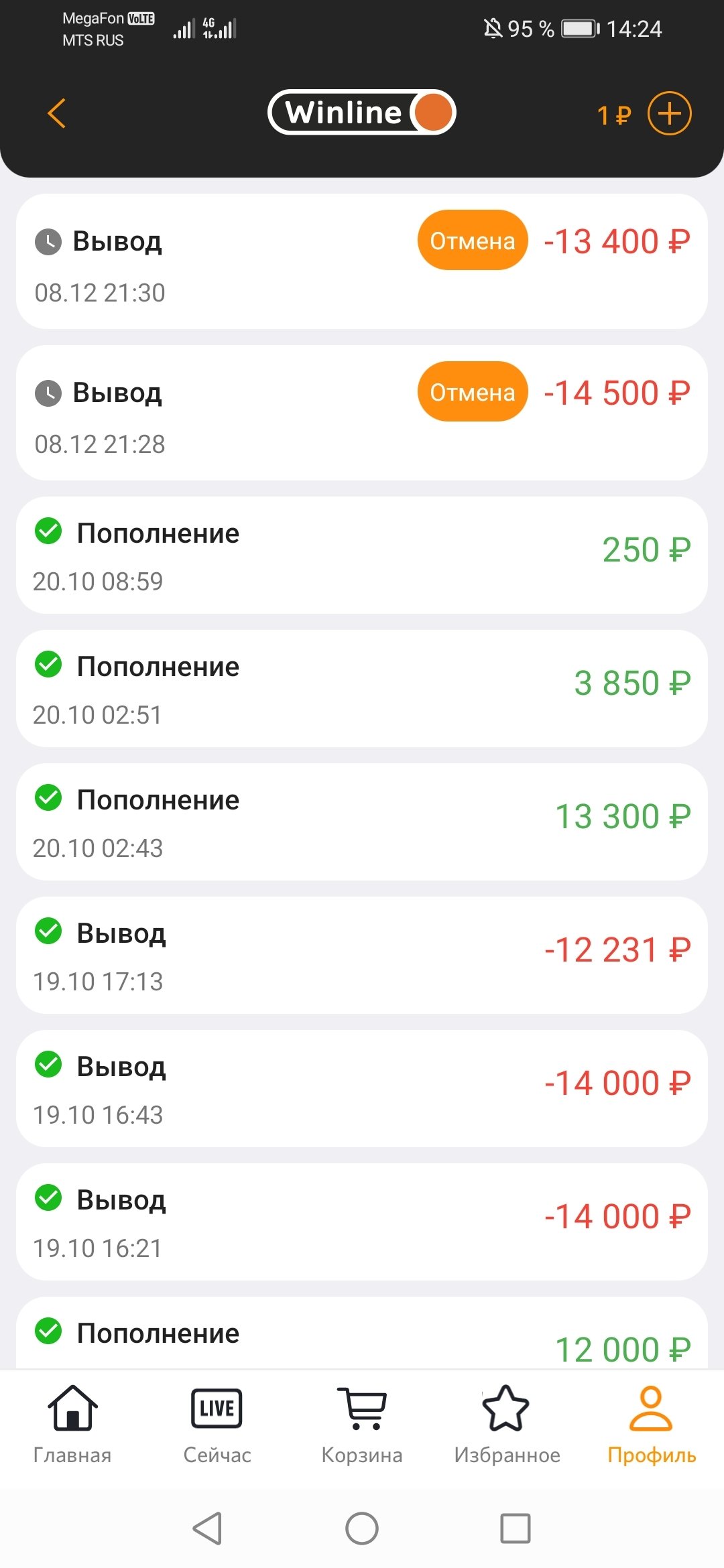Viewport: 724px width, 1568px height.
Task: Cancel the 14 500 ₽ withdrawal
Action: click(x=472, y=392)
